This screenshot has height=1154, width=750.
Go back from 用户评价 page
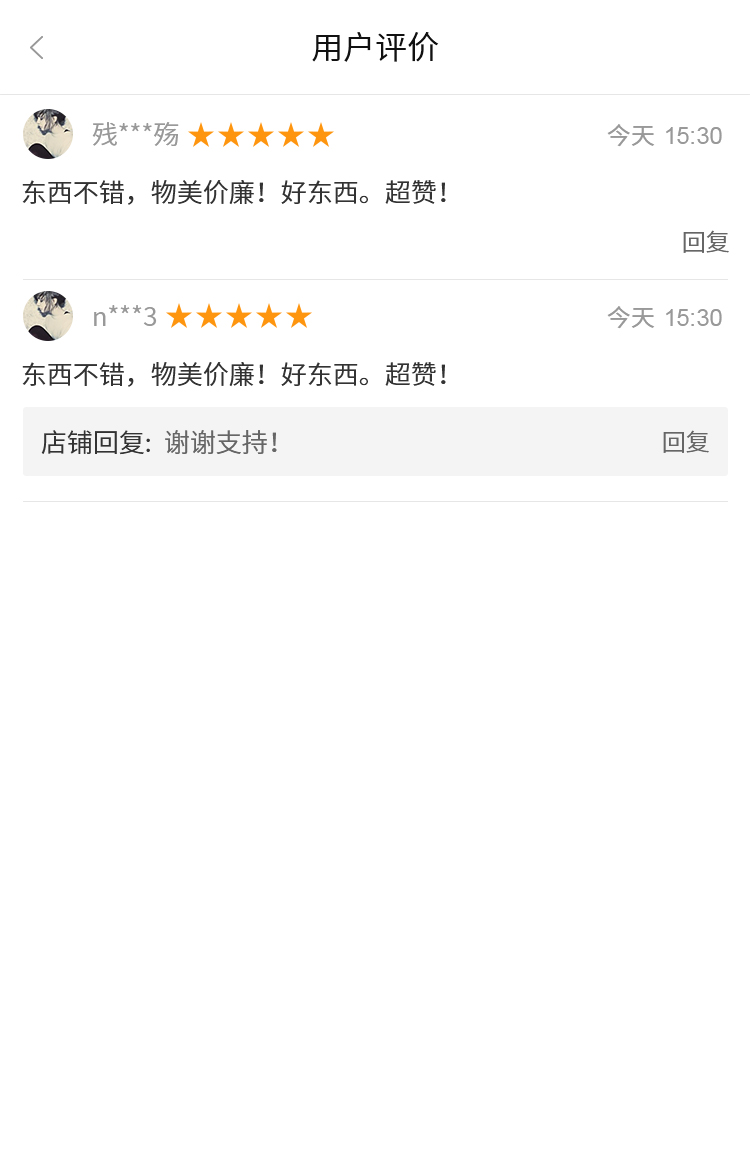(x=37, y=47)
